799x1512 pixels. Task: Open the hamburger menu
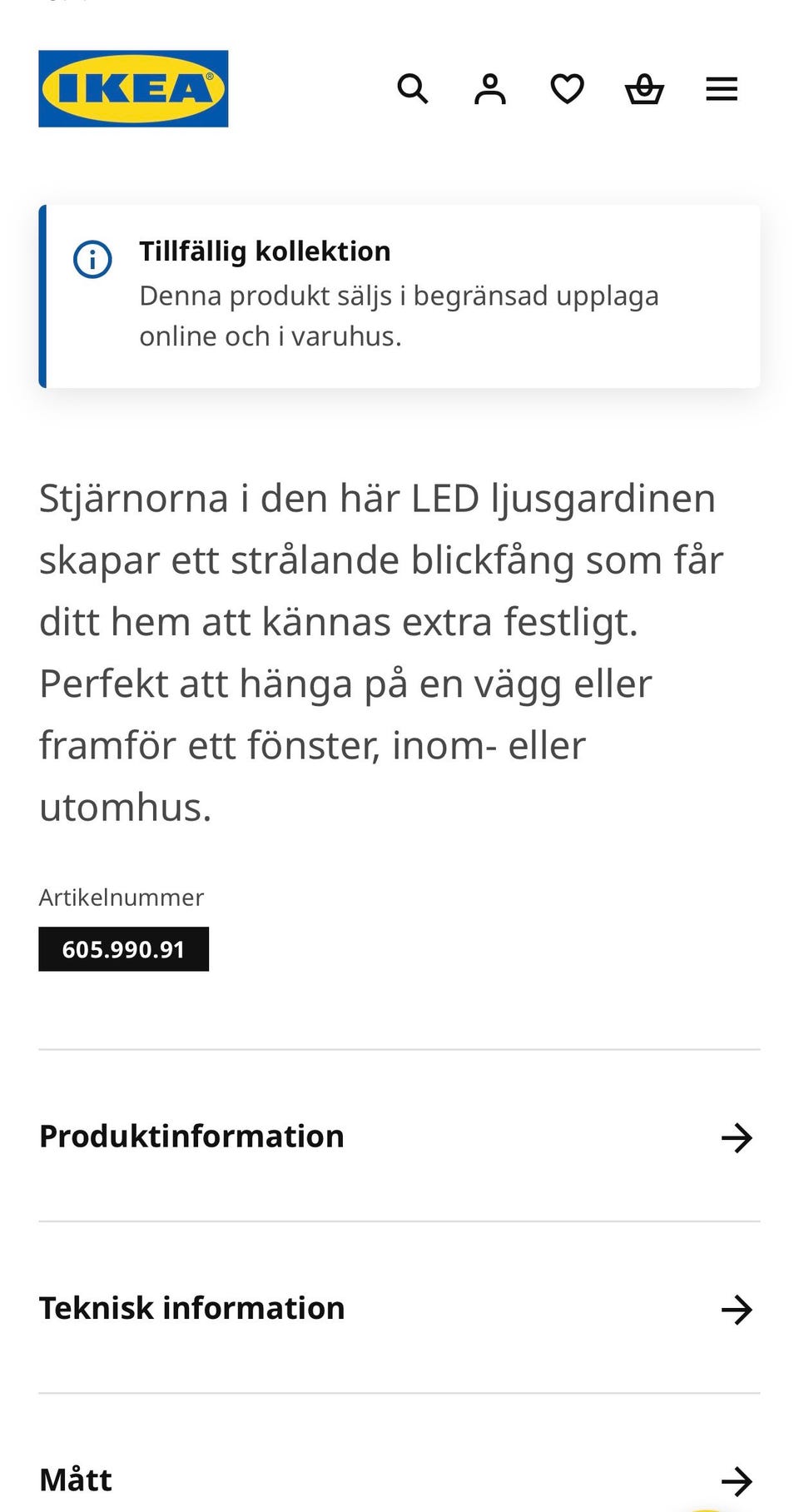coord(722,88)
